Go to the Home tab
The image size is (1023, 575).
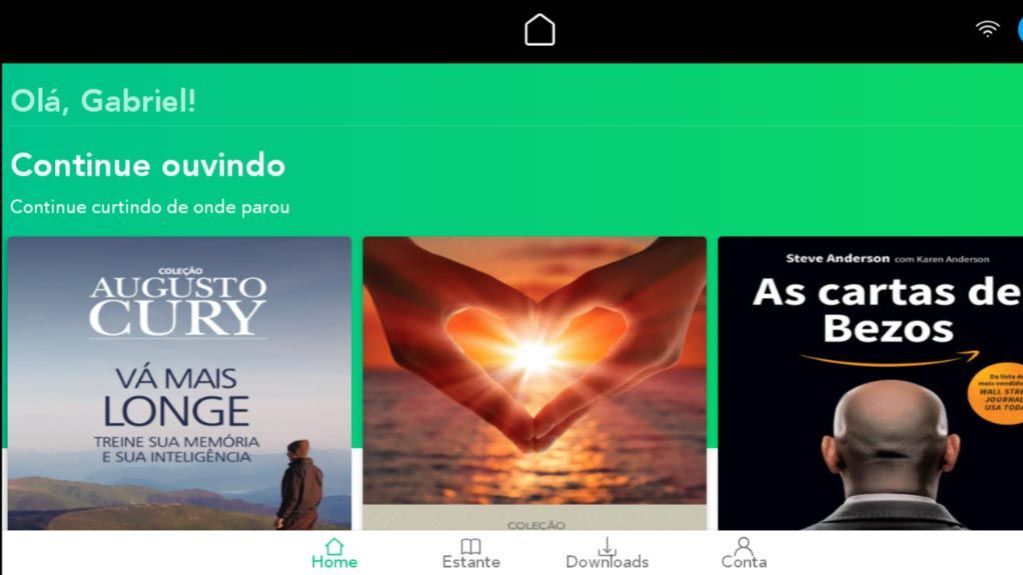pos(334,553)
